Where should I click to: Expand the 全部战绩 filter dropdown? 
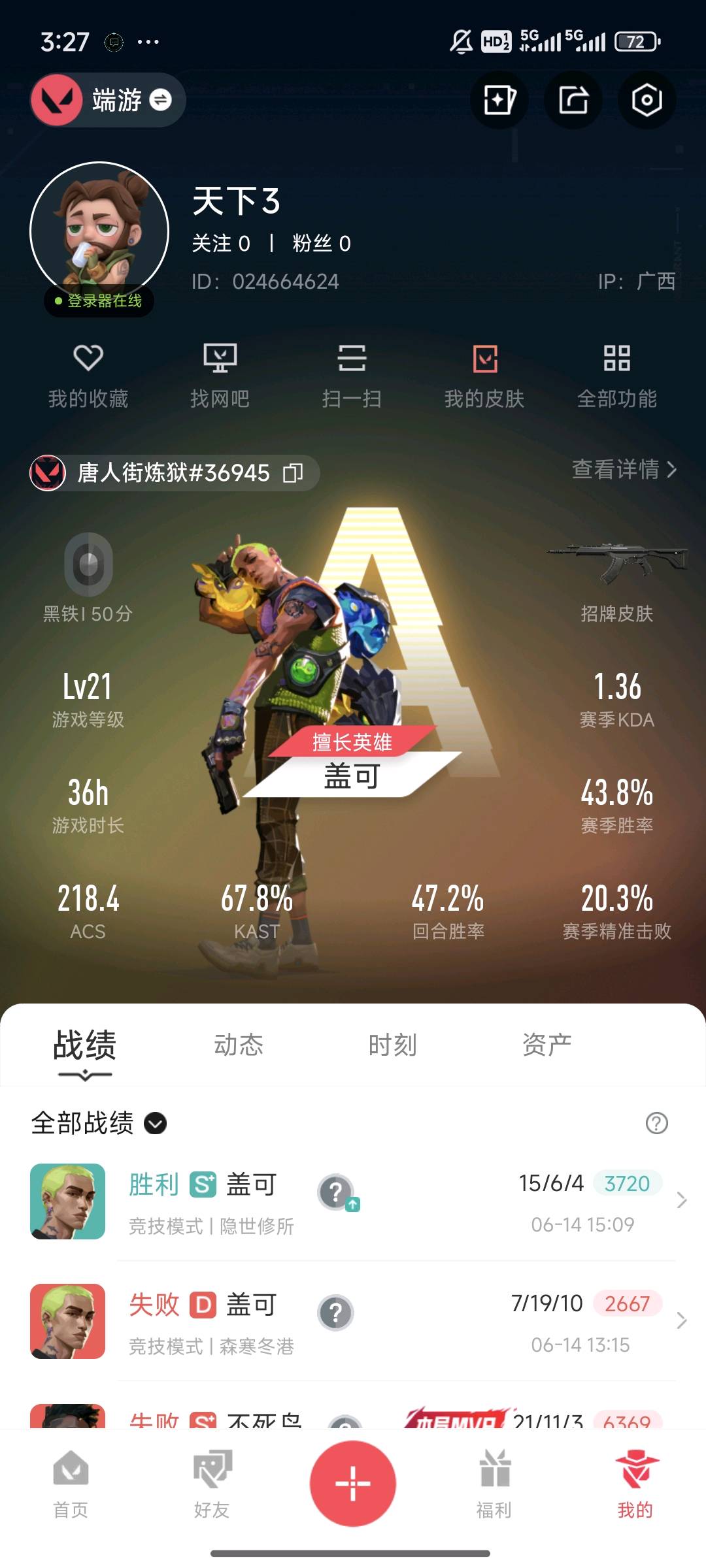pos(155,1123)
